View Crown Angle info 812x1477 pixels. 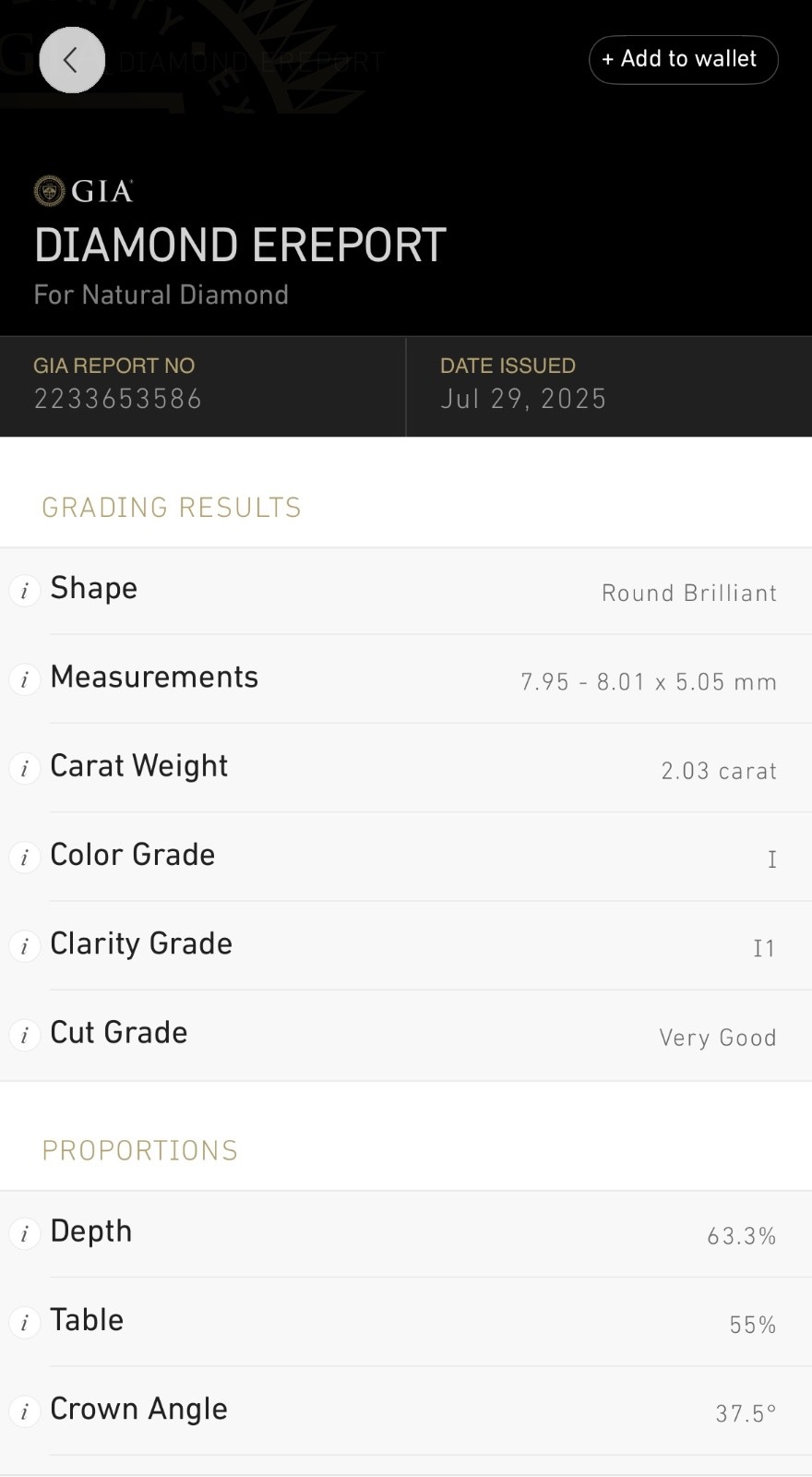pyautogui.click(x=24, y=1411)
